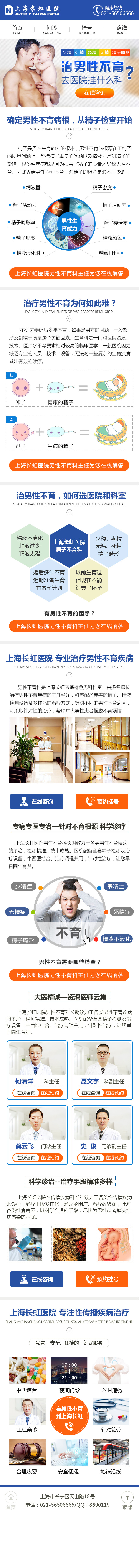Tap 在线咨询 under 何清洋's profile

pyautogui.click(x=25, y=1093)
